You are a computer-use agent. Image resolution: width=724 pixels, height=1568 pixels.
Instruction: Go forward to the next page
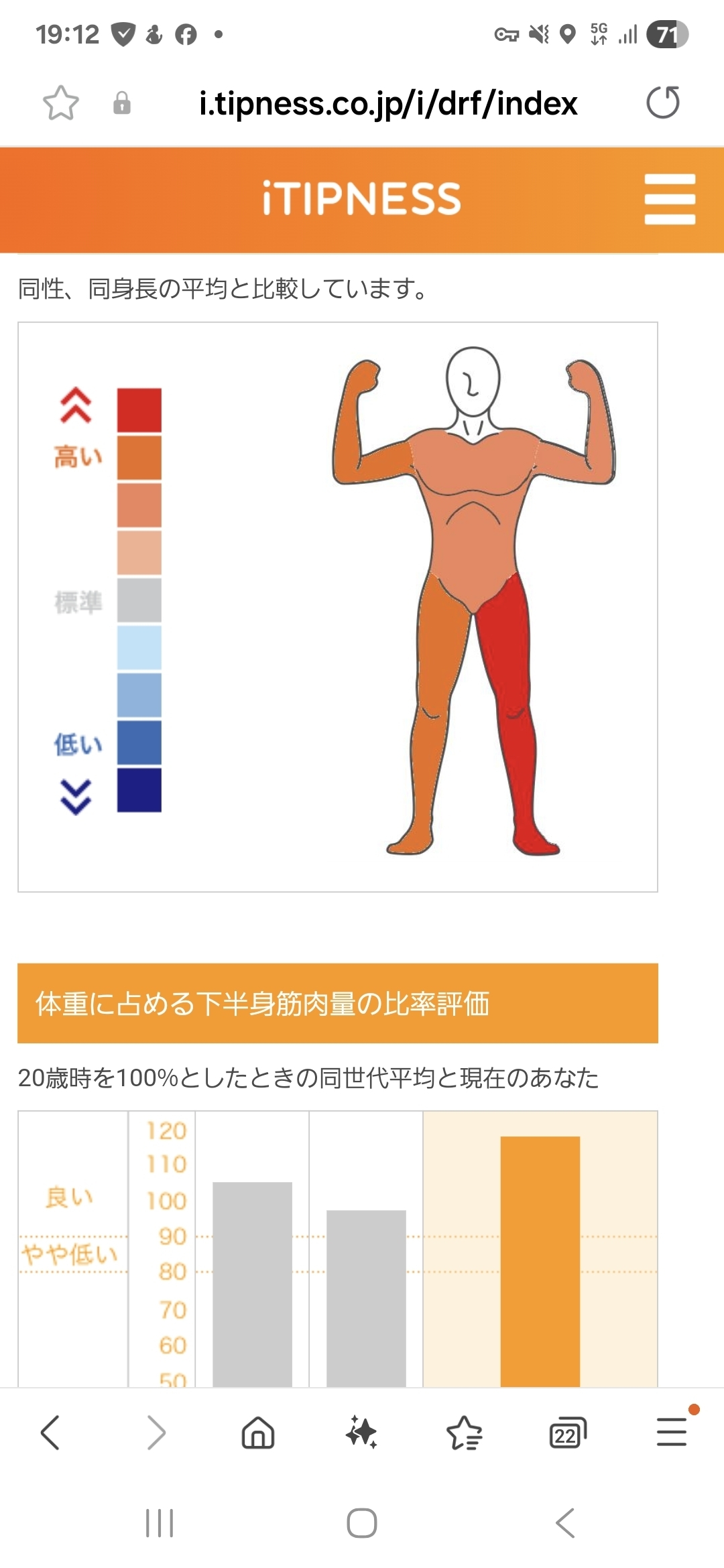pyautogui.click(x=156, y=1433)
